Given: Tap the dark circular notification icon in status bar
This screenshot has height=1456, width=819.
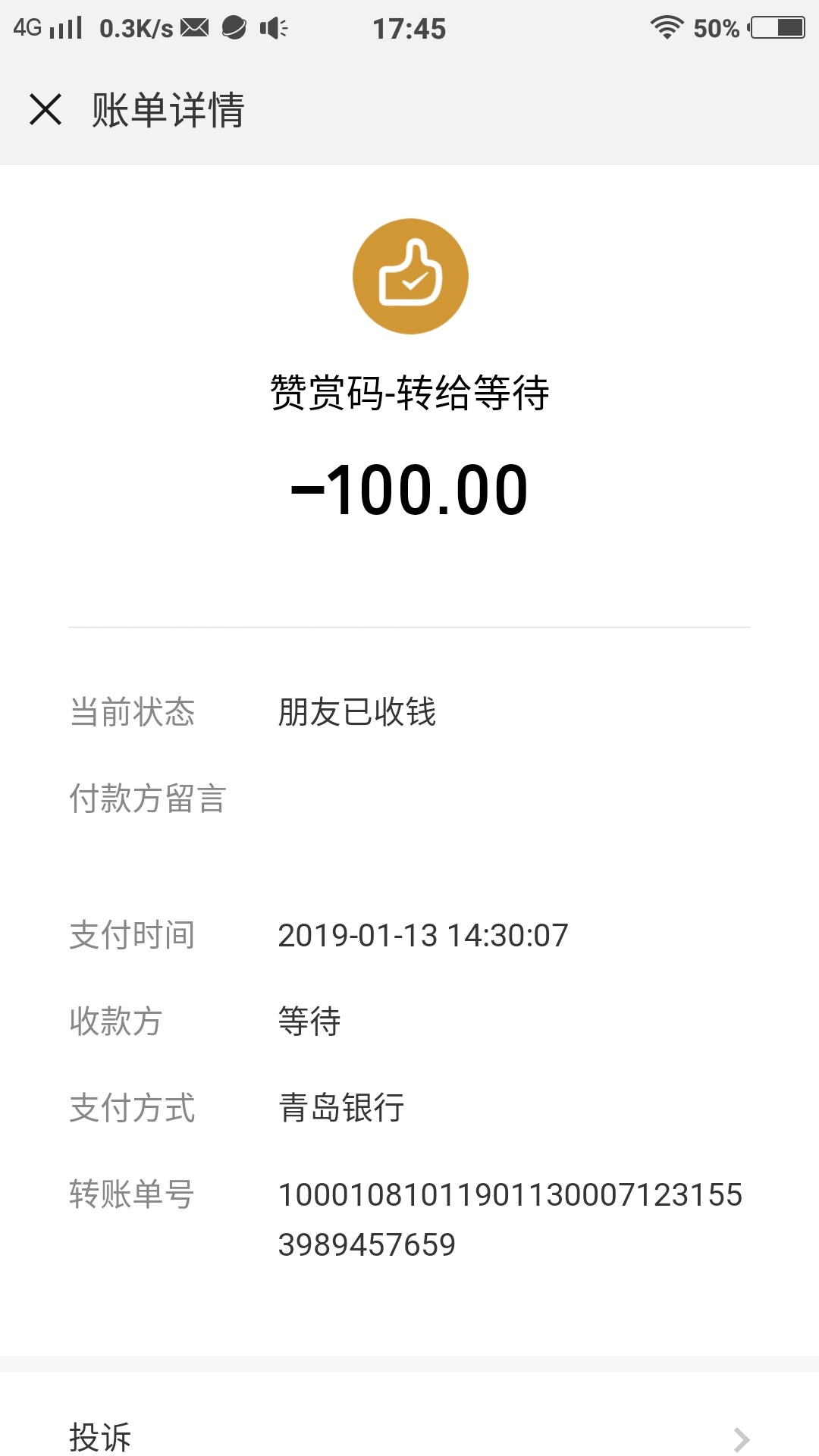Looking at the screenshot, I should pyautogui.click(x=235, y=27).
